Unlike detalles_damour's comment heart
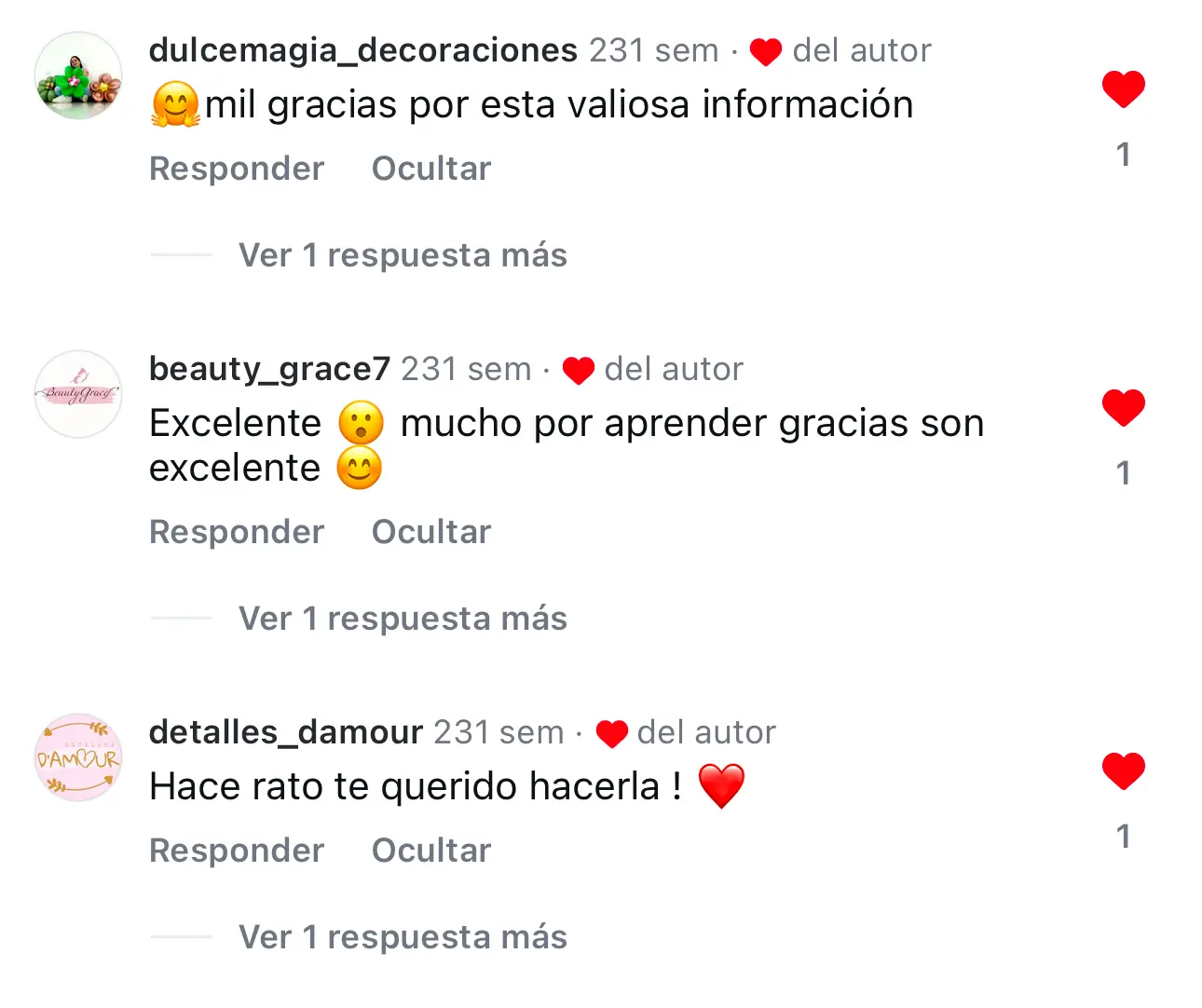The image size is (1202, 1008). 1123,771
